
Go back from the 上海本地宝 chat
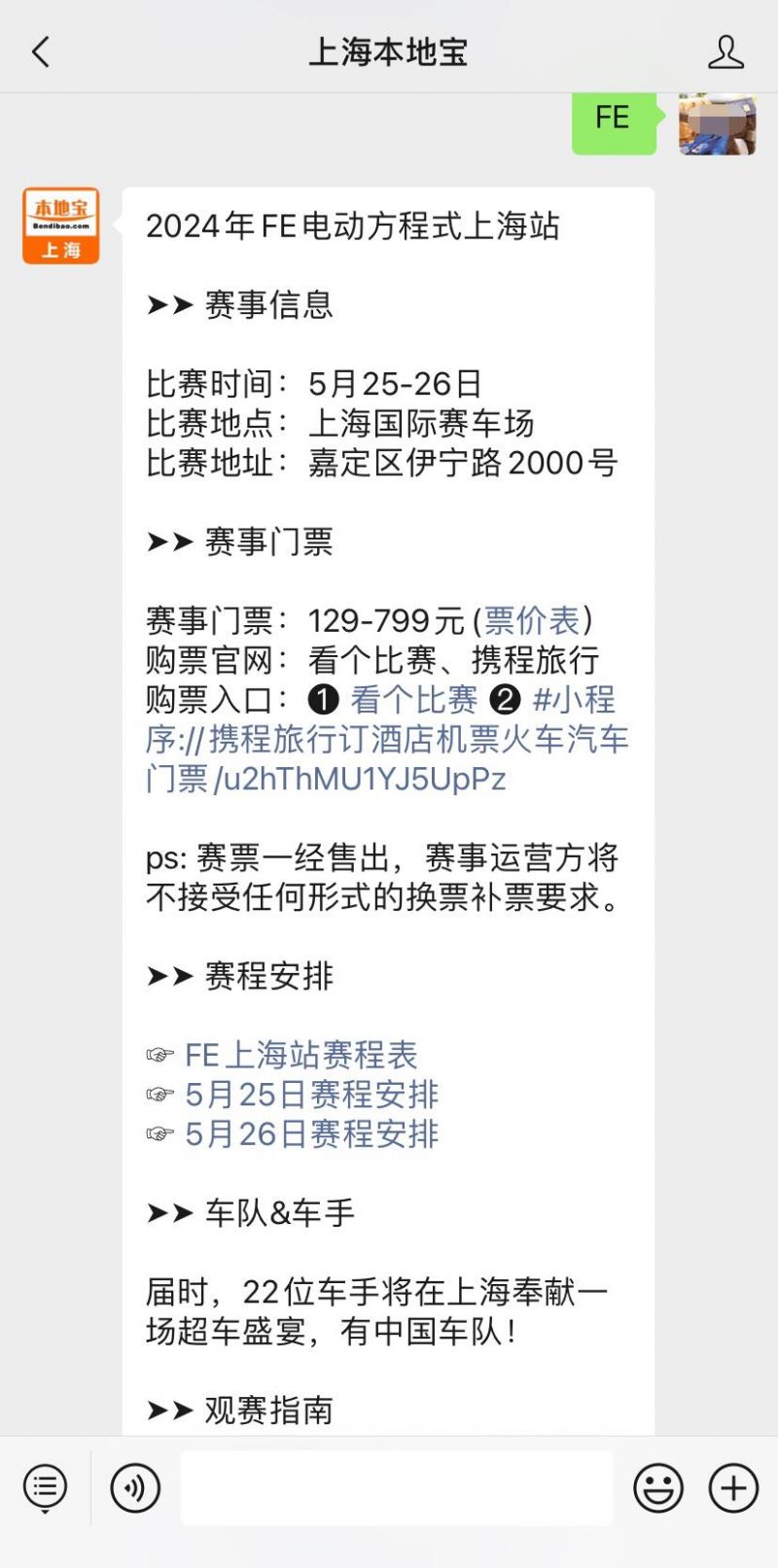tap(41, 52)
